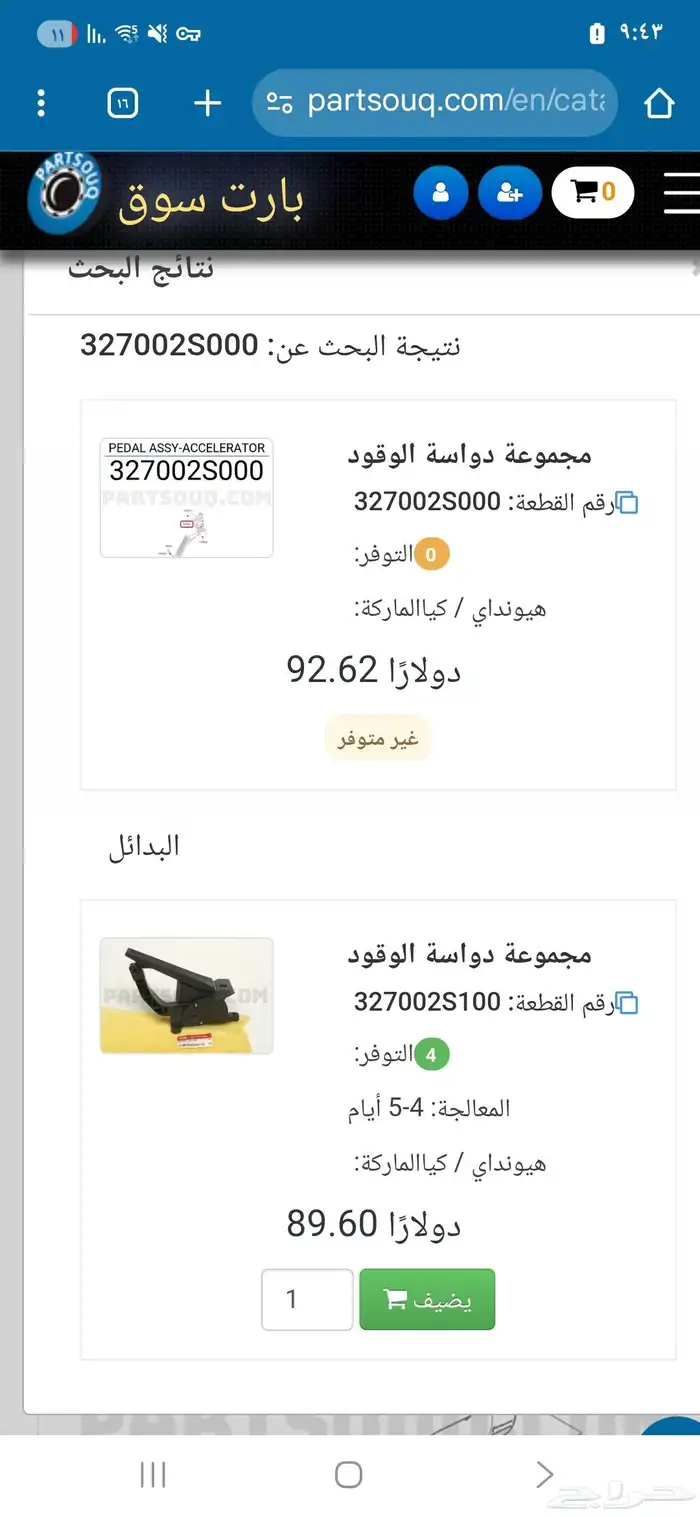This screenshot has height=1517, width=700.
Task: Open a new browser tab
Action: [206, 103]
